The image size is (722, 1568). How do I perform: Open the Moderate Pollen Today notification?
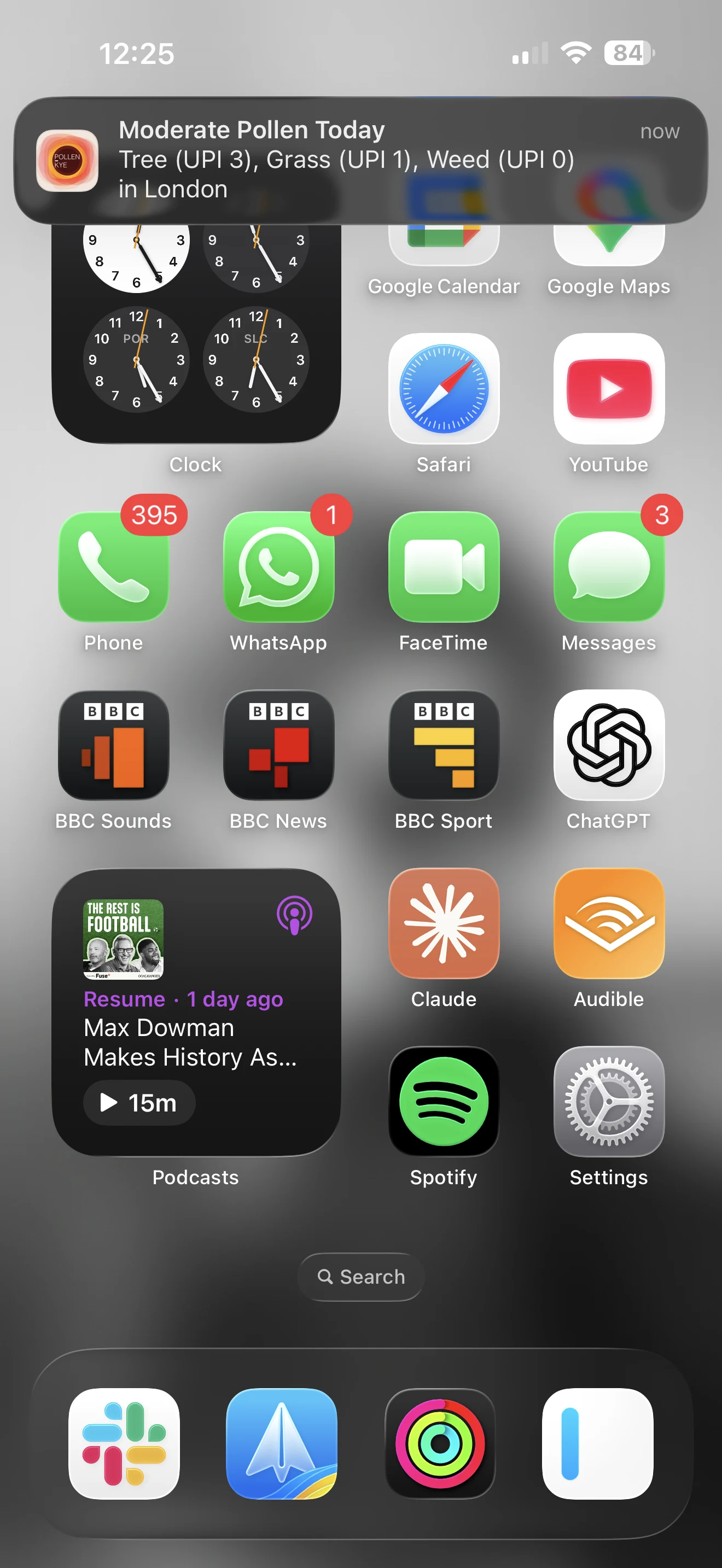[x=361, y=160]
